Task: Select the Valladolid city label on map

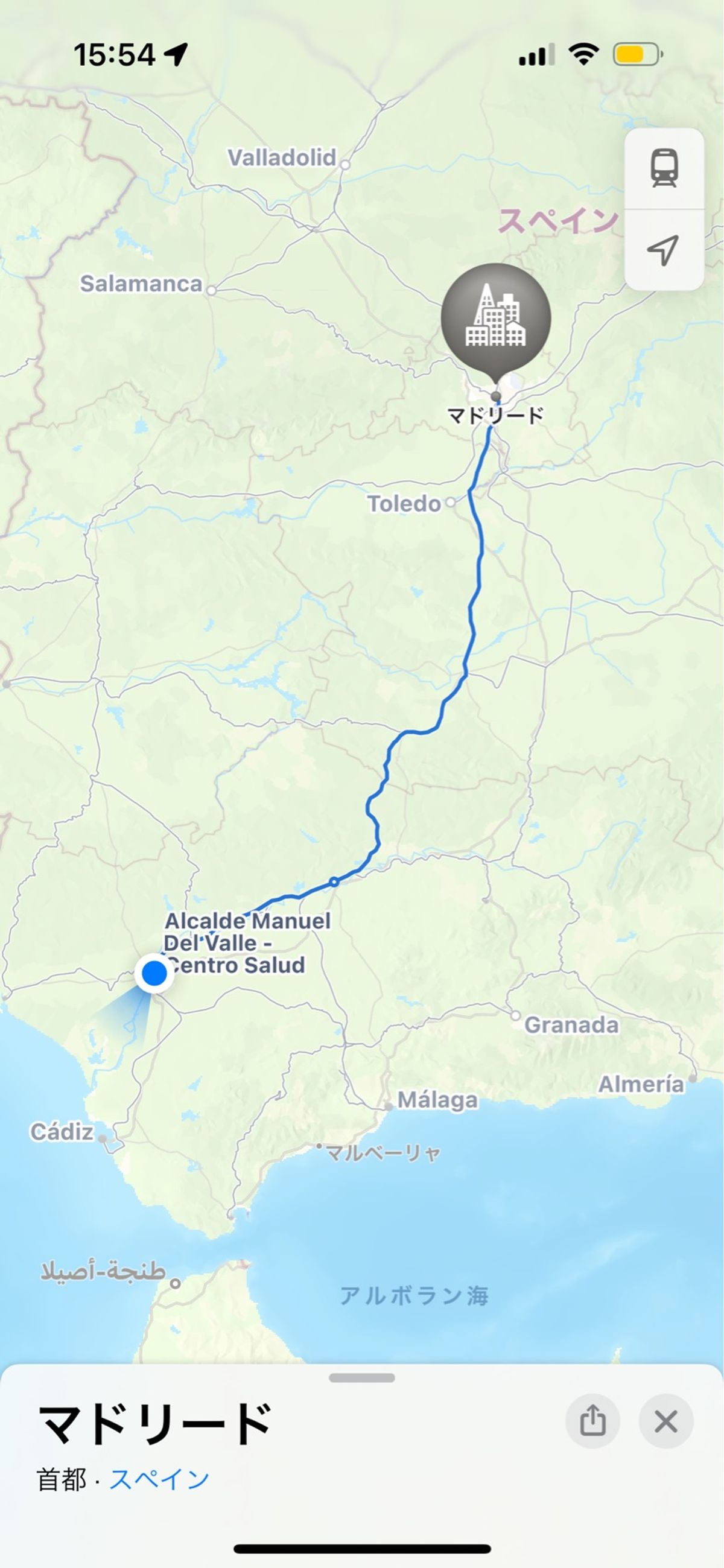Action: point(282,157)
